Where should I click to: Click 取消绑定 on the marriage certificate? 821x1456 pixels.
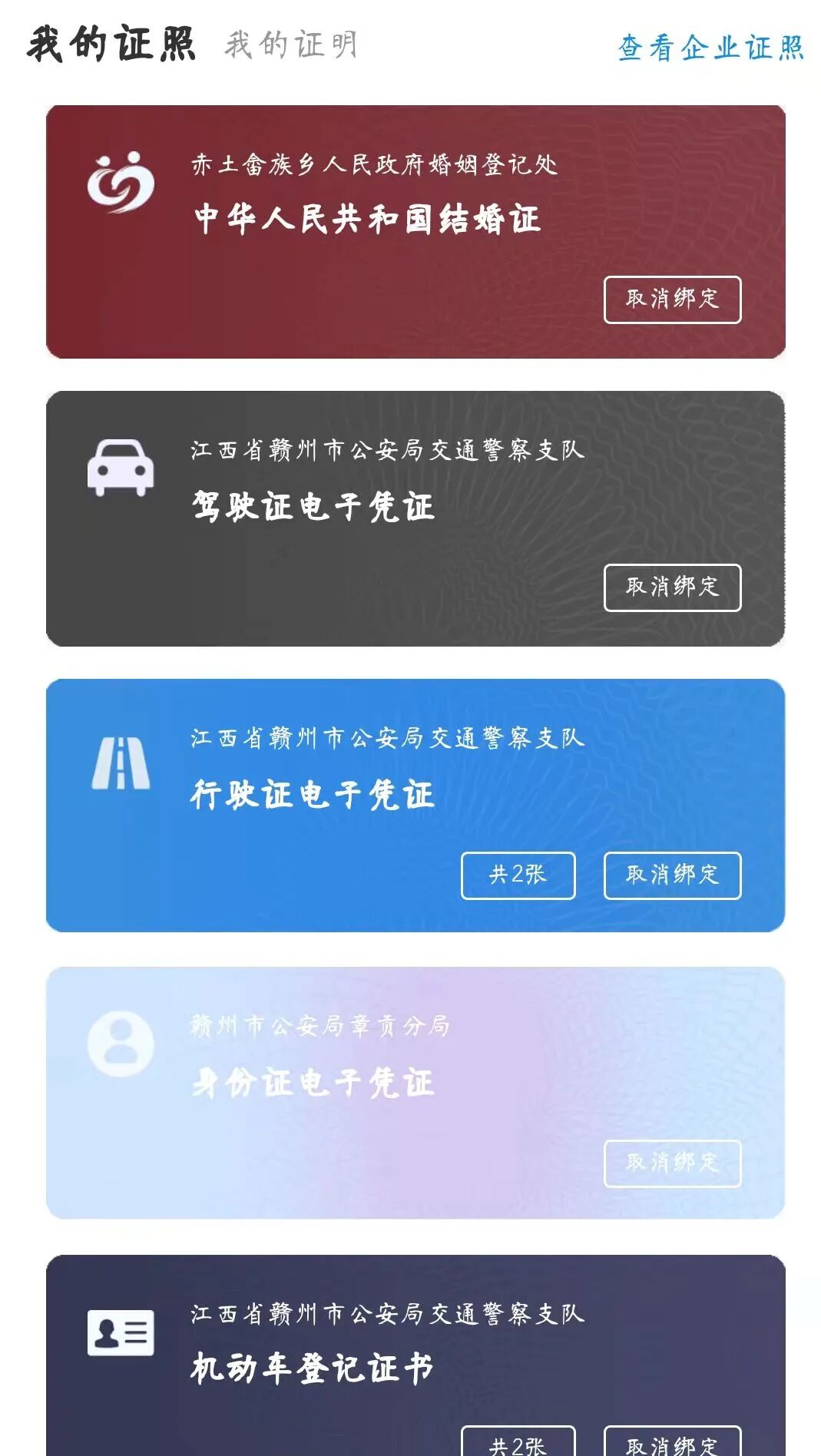[x=674, y=299]
